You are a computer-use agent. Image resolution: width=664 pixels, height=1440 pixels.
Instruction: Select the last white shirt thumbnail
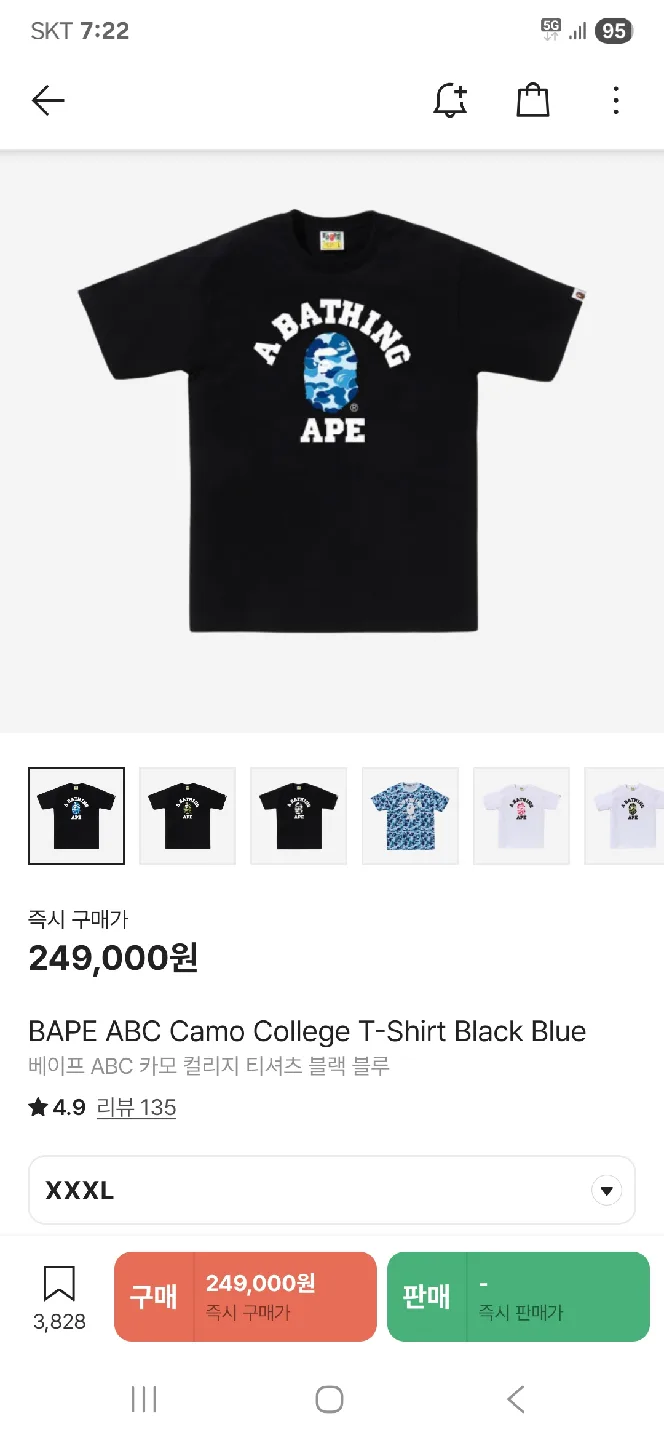[626, 815]
